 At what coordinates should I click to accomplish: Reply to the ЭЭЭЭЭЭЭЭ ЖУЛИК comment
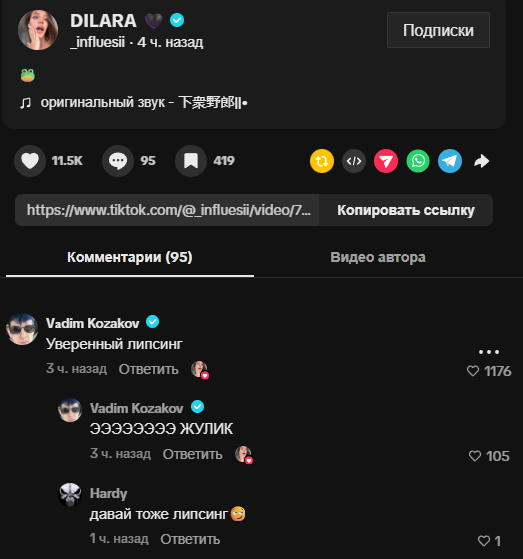click(192, 454)
